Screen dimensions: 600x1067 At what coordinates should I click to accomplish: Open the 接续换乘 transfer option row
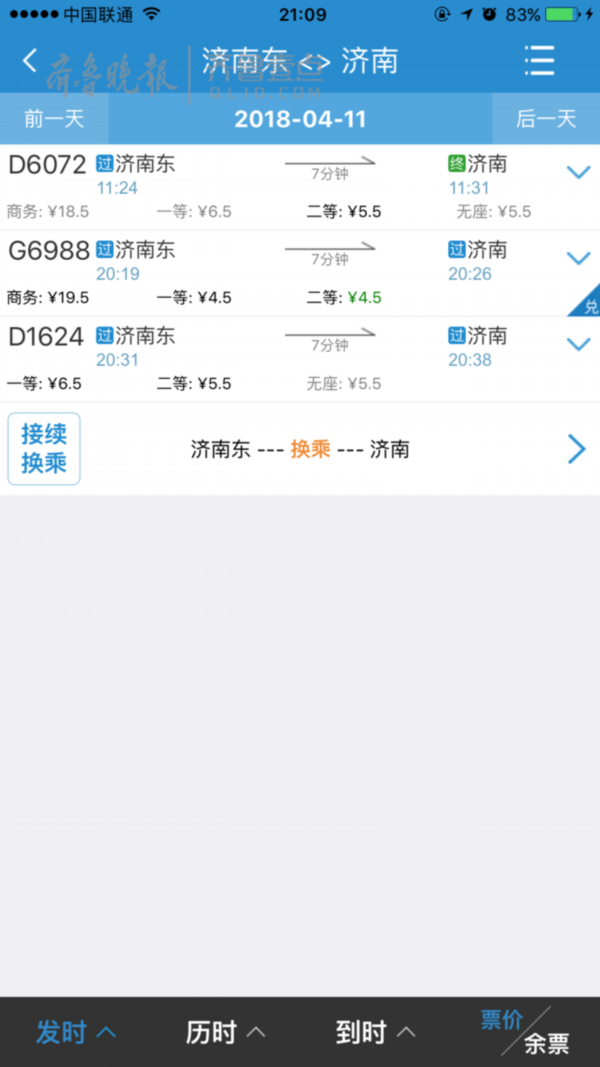(x=300, y=449)
